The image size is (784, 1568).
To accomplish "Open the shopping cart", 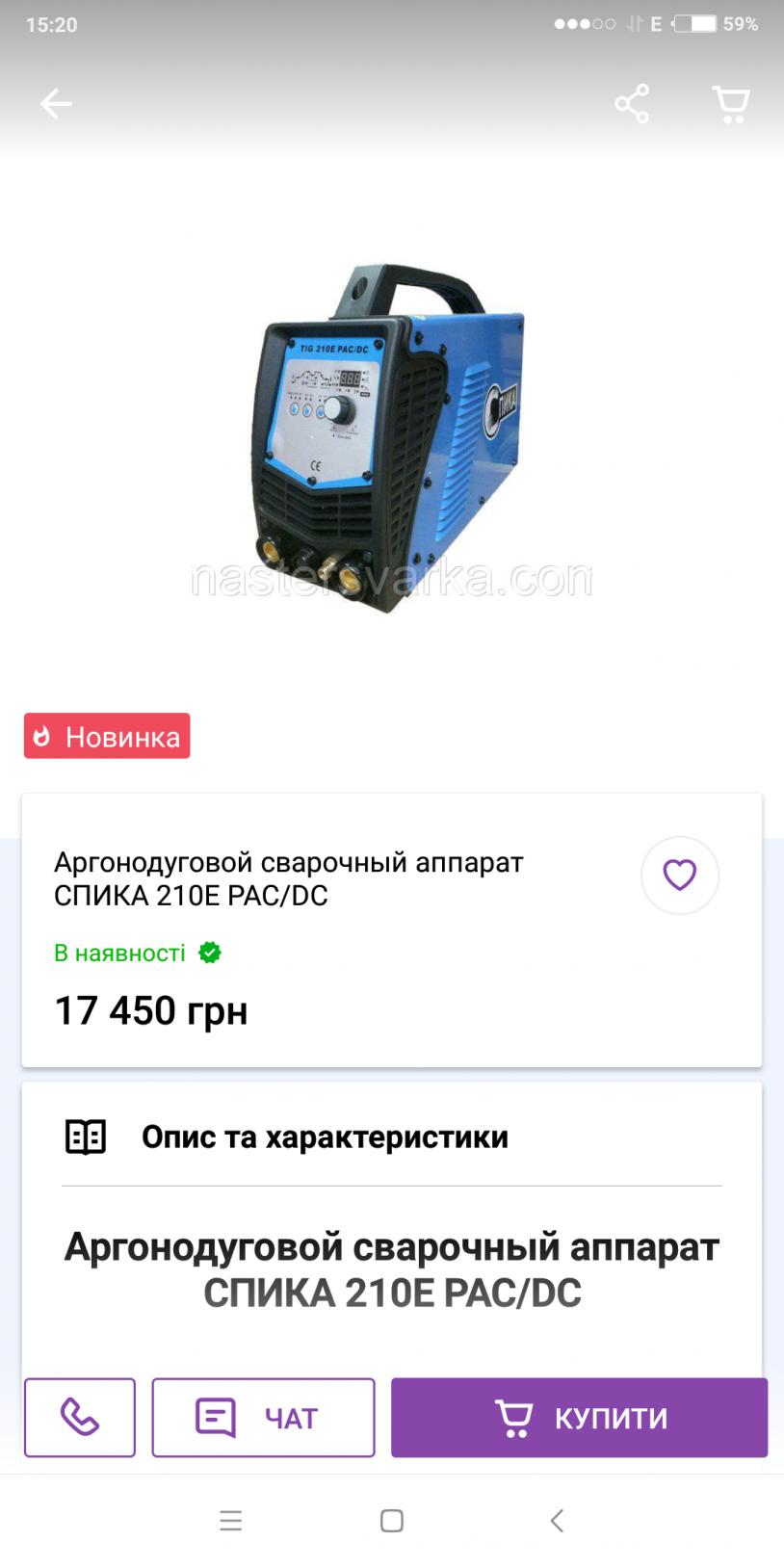I will coord(731,104).
